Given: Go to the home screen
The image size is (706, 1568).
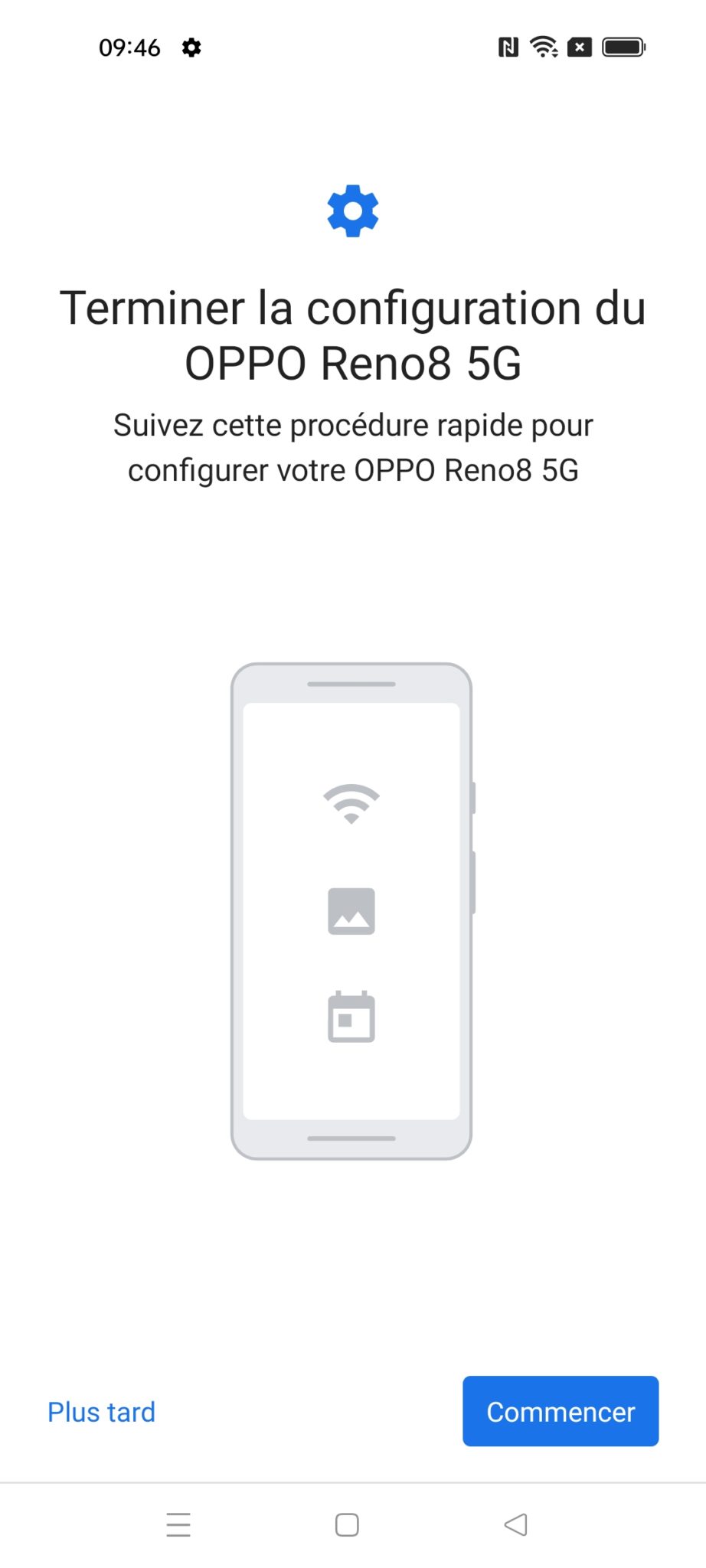Looking at the screenshot, I should click(347, 1524).
